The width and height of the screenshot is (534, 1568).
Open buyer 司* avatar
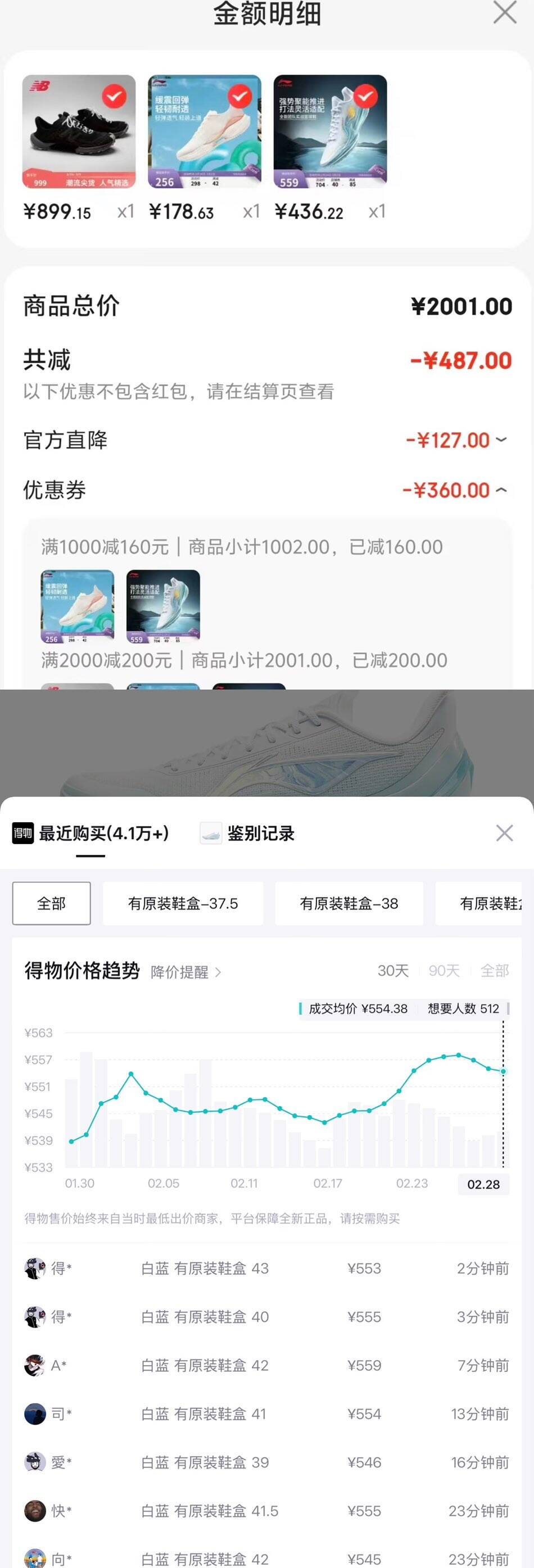click(37, 1414)
